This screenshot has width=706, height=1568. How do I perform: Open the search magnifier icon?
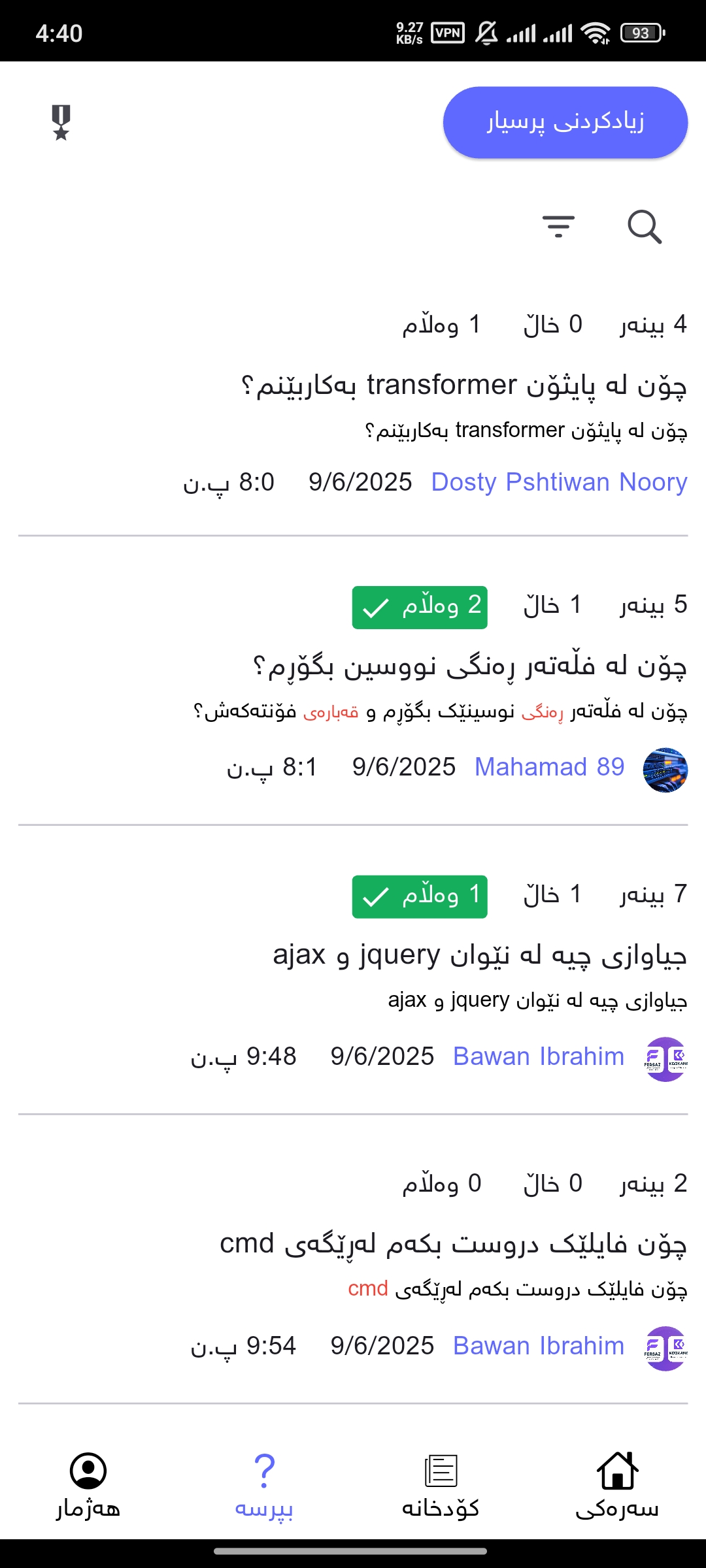click(644, 227)
